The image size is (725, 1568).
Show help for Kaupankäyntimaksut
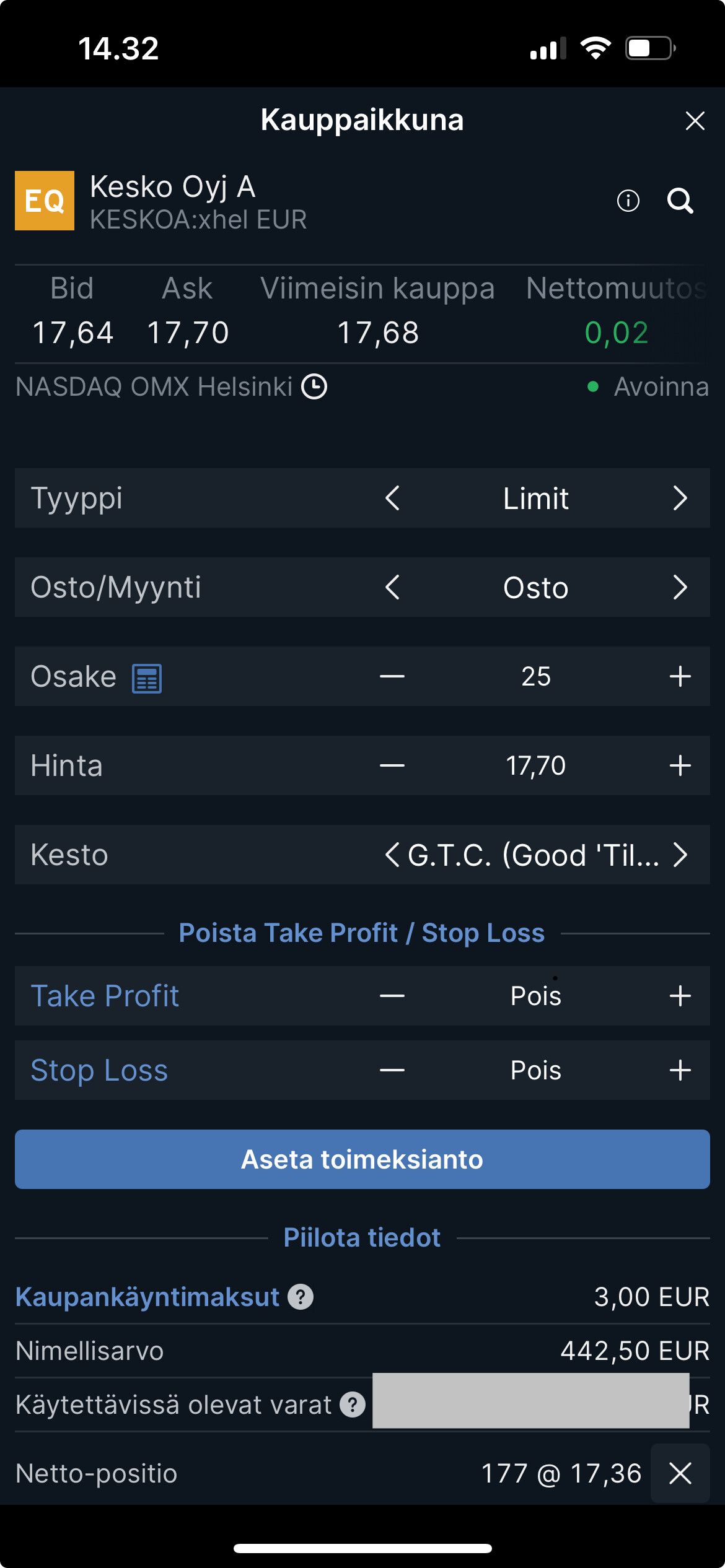pyautogui.click(x=301, y=1297)
